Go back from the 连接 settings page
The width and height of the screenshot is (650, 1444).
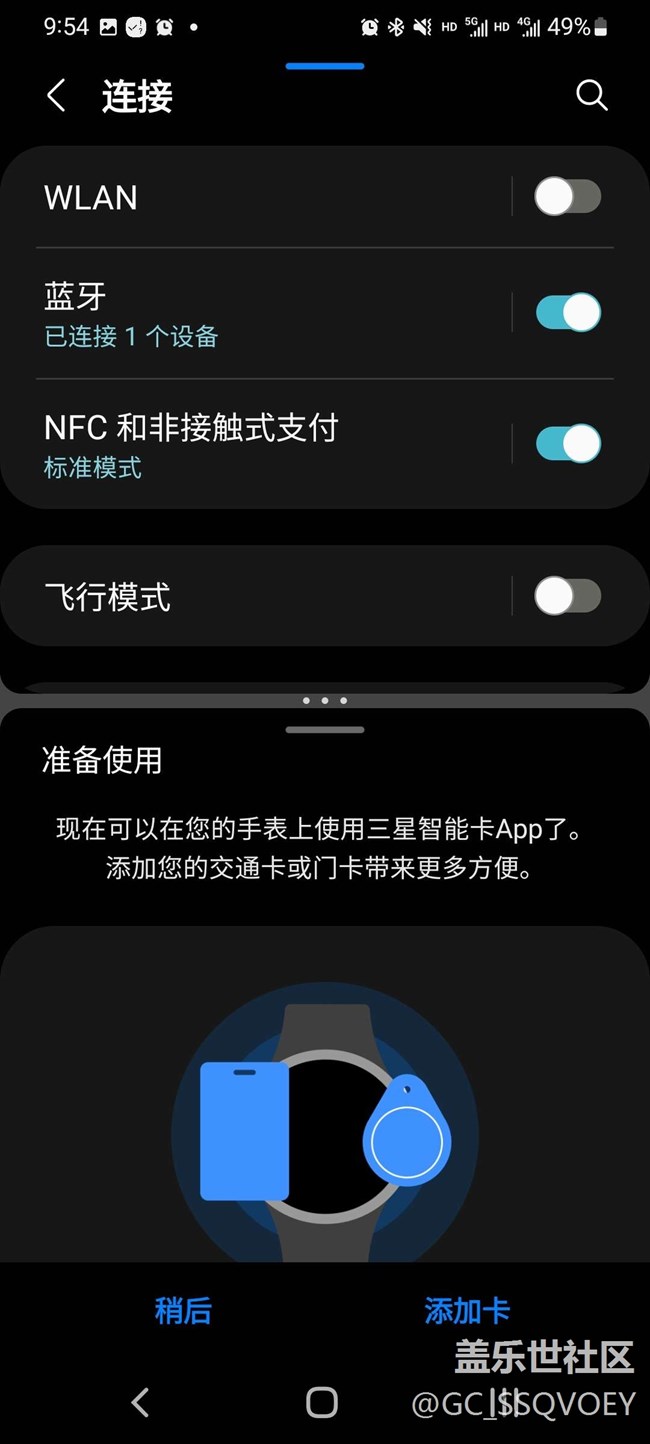(x=56, y=97)
